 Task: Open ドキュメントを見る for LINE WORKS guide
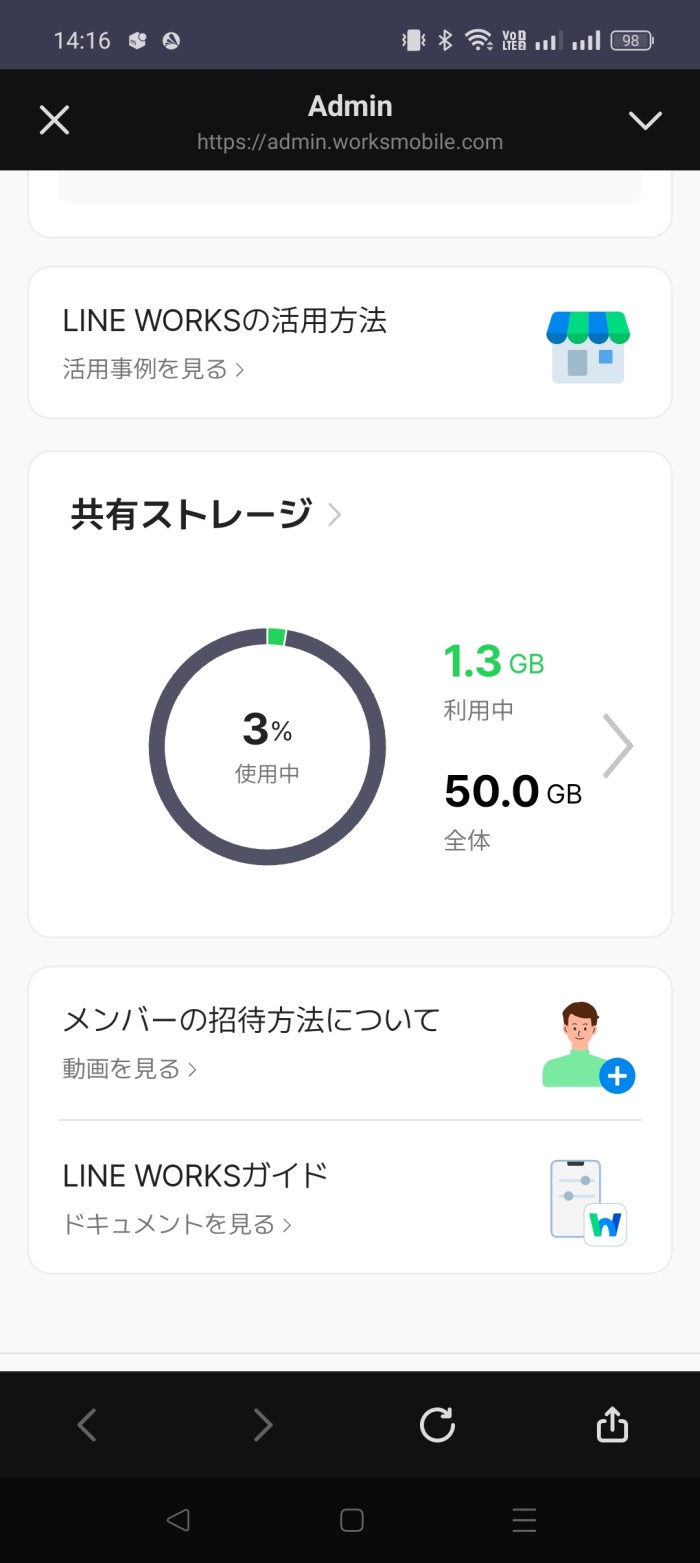[177, 1224]
